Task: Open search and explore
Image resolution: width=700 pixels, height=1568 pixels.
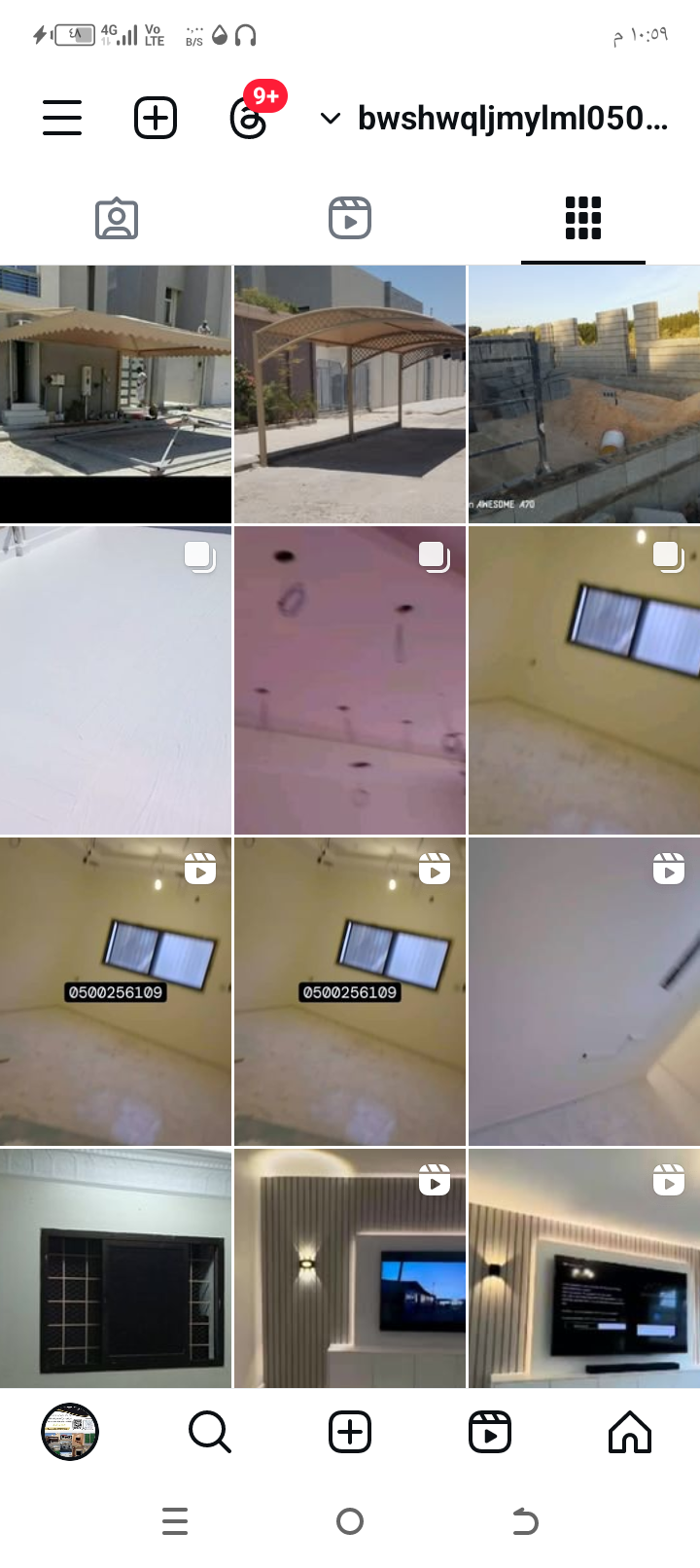Action: click(x=209, y=1432)
